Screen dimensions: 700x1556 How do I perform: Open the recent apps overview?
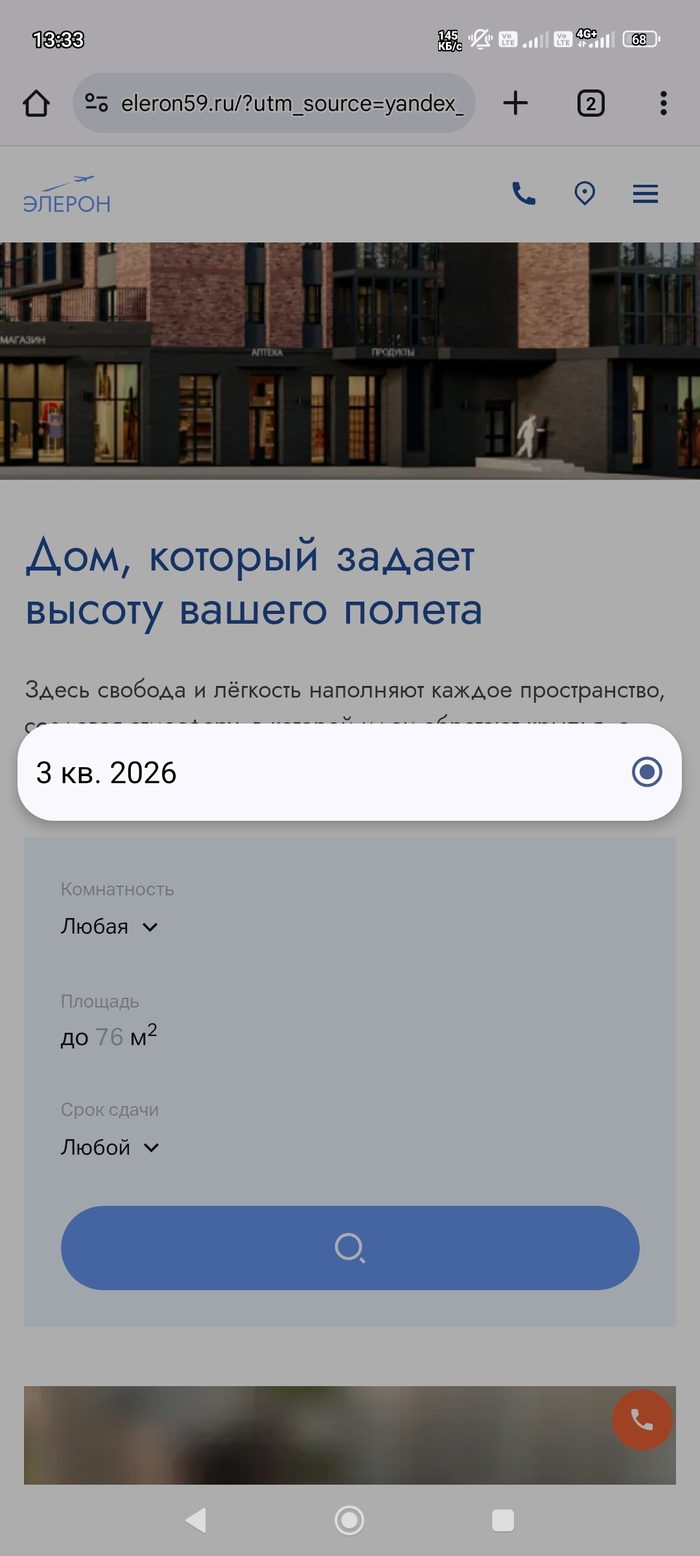(503, 1521)
